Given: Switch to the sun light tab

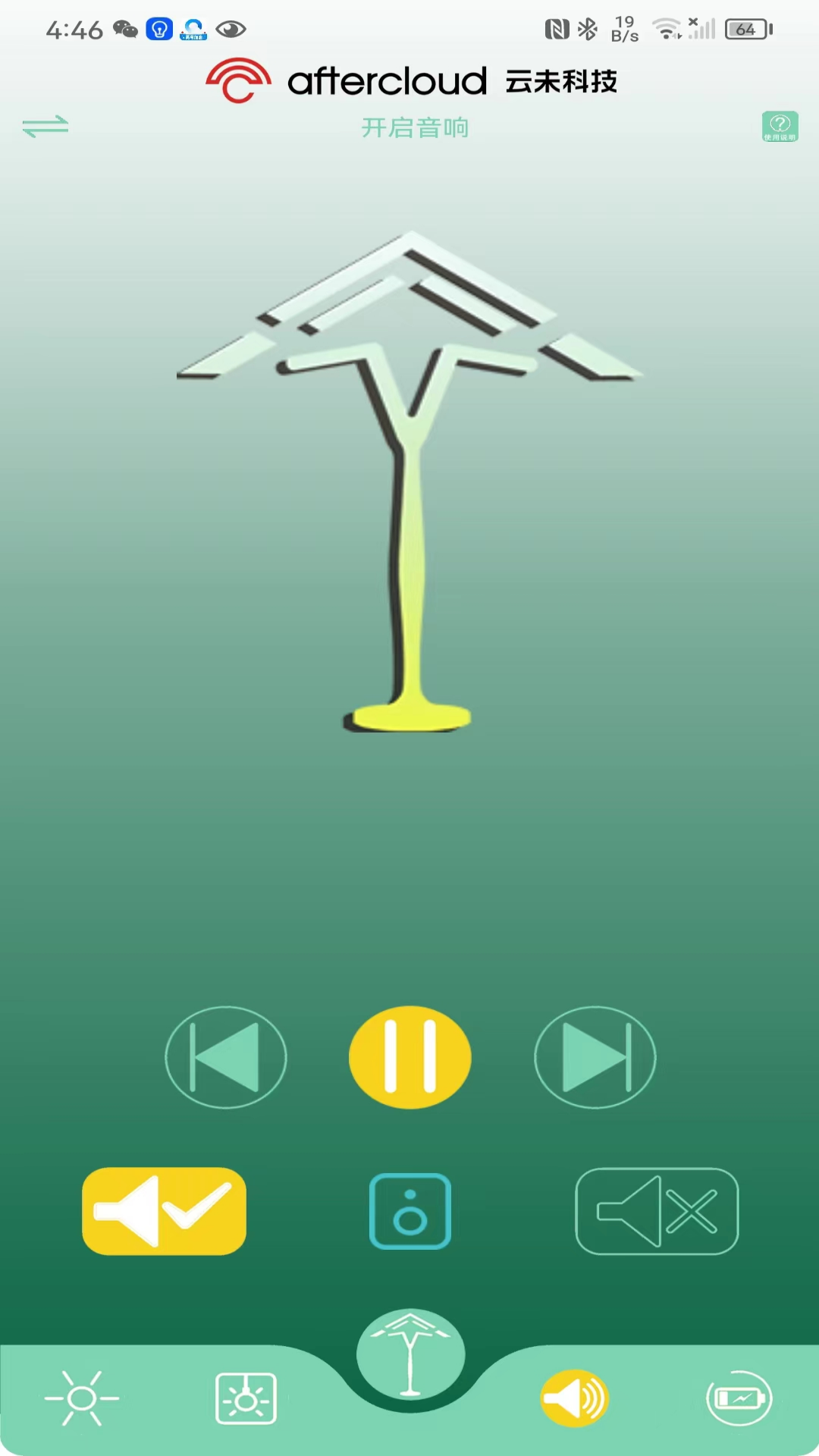Looking at the screenshot, I should (x=82, y=1398).
